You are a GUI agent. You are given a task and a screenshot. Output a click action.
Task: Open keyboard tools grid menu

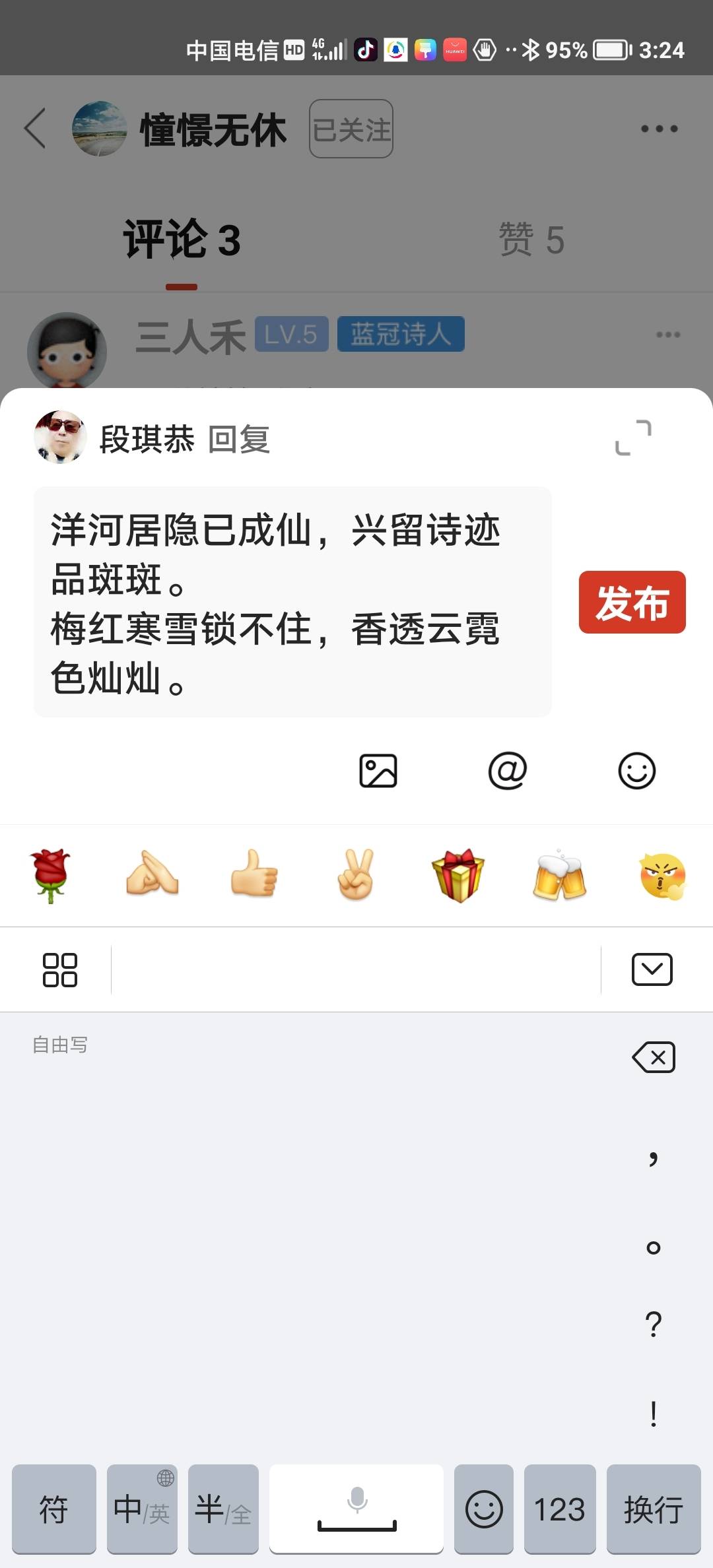click(x=59, y=969)
